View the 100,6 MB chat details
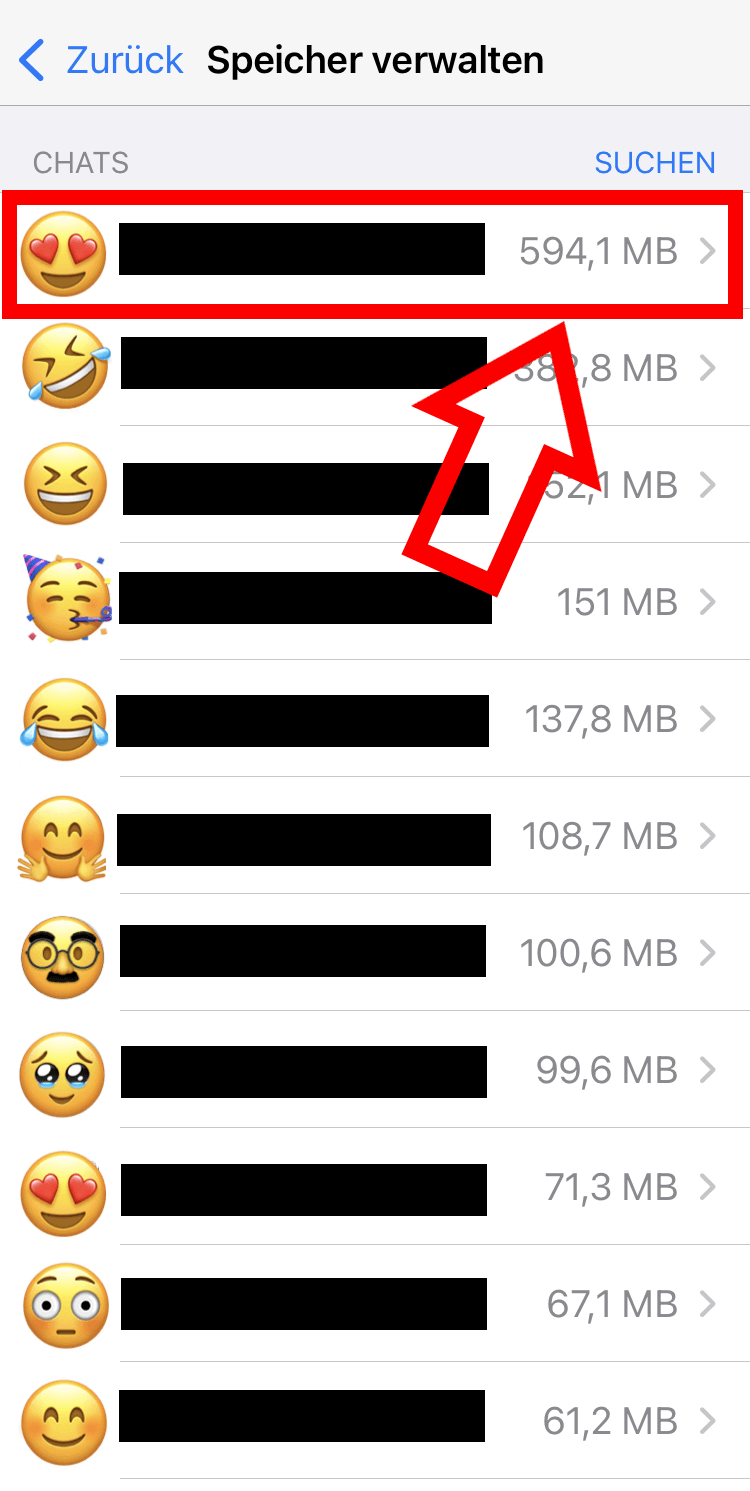750x1491 pixels. tap(375, 953)
